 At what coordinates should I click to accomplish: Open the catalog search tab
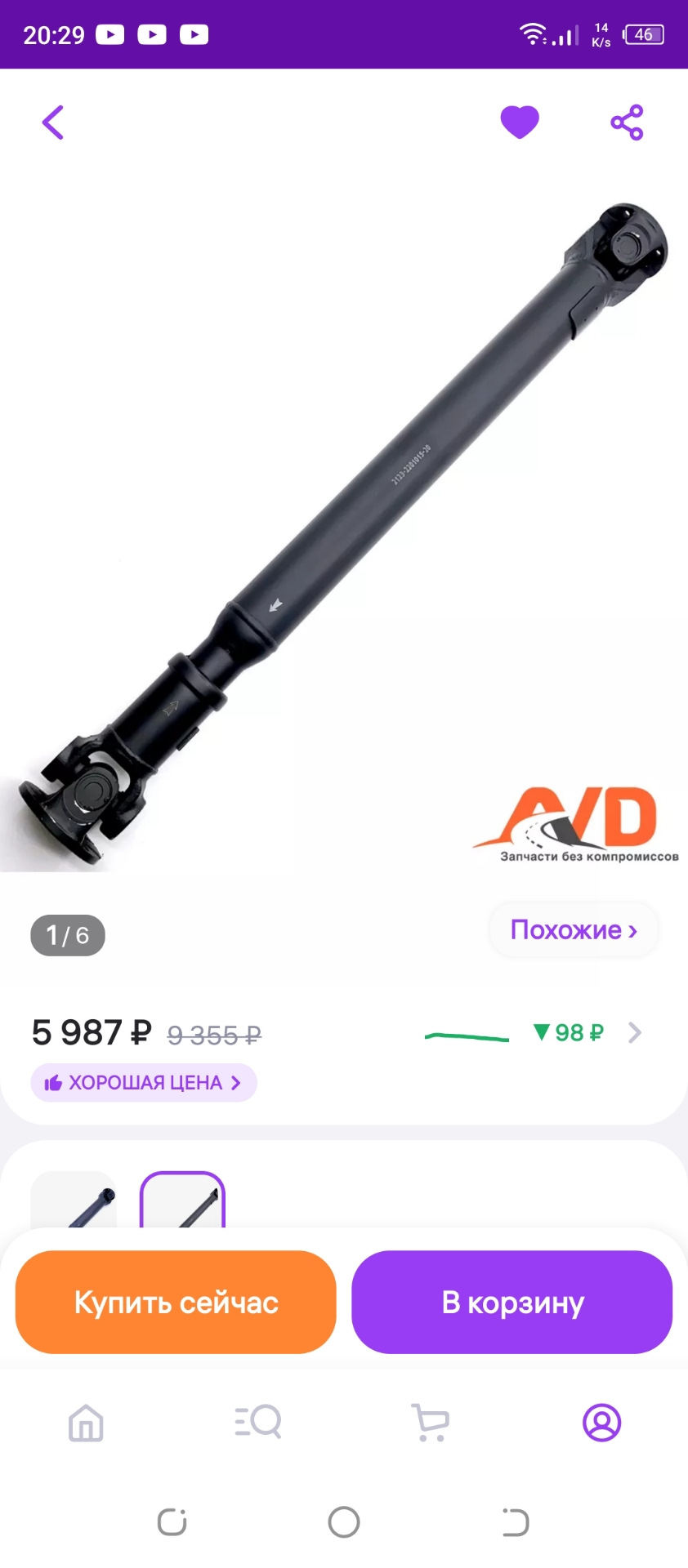coord(258,1423)
